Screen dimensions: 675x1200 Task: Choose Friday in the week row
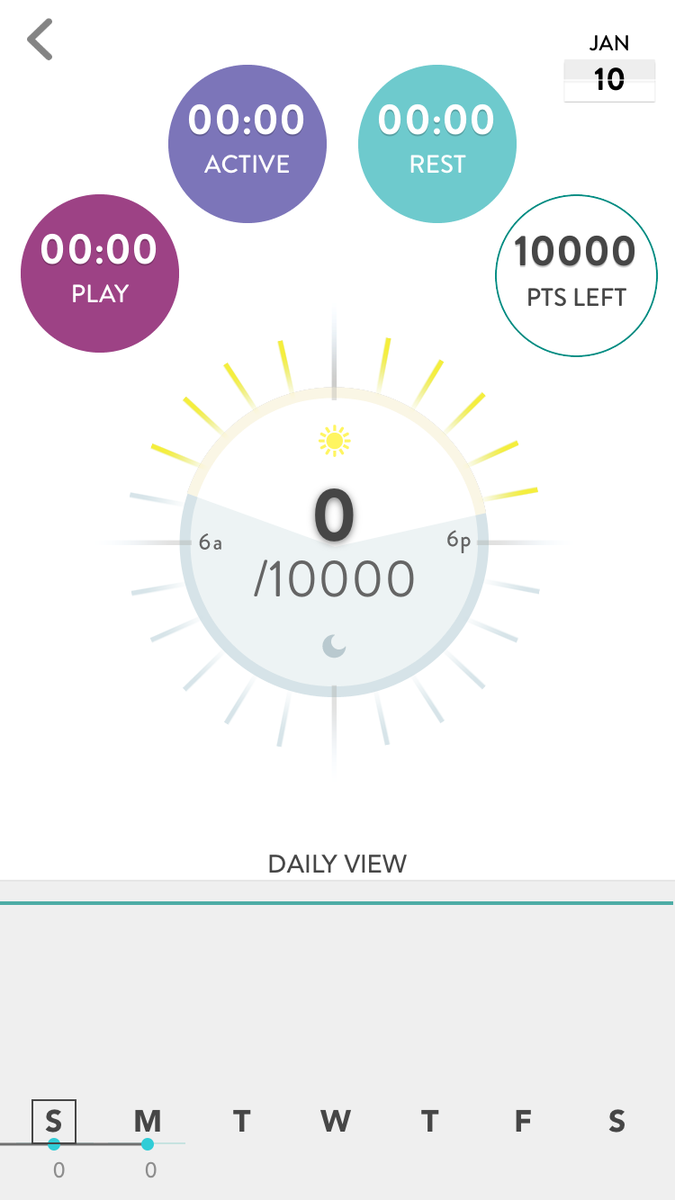pyautogui.click(x=522, y=1122)
